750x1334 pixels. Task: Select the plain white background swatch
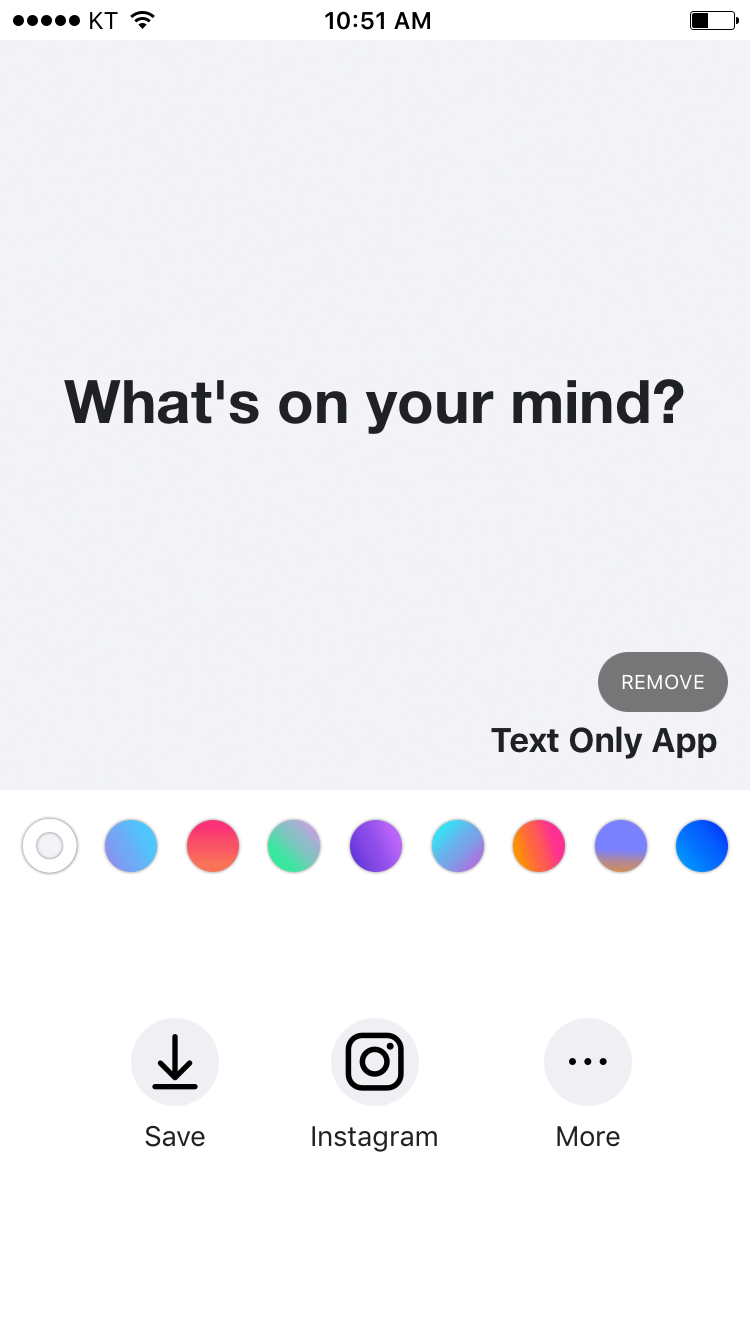pos(50,846)
